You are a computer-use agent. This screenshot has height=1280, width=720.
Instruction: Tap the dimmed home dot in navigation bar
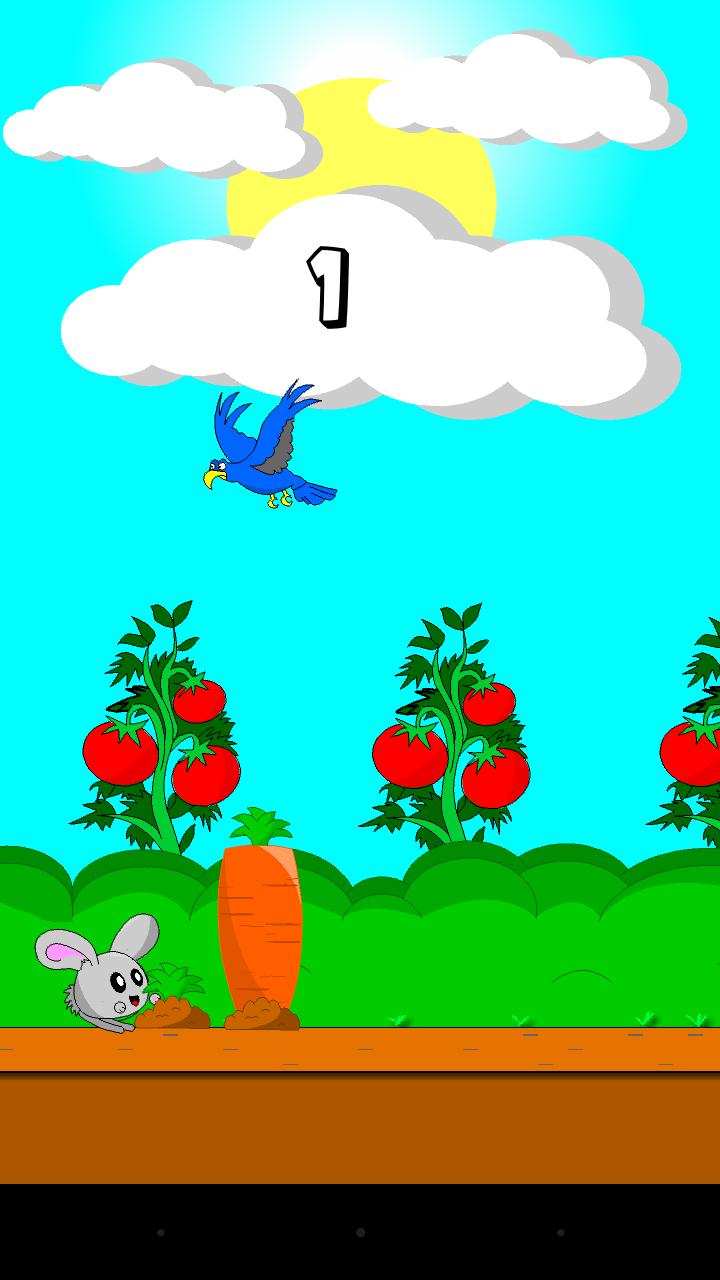click(x=360, y=1232)
